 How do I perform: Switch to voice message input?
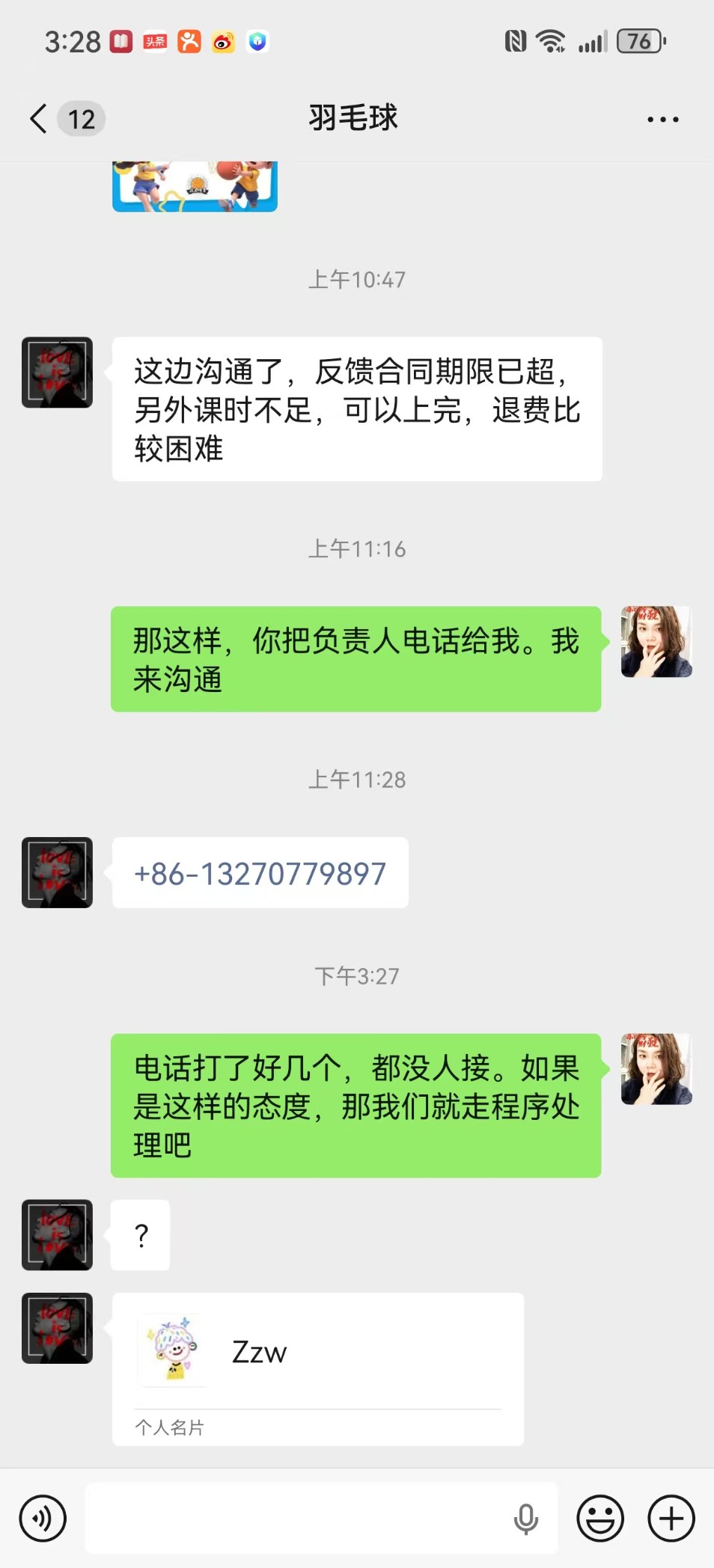click(43, 1519)
